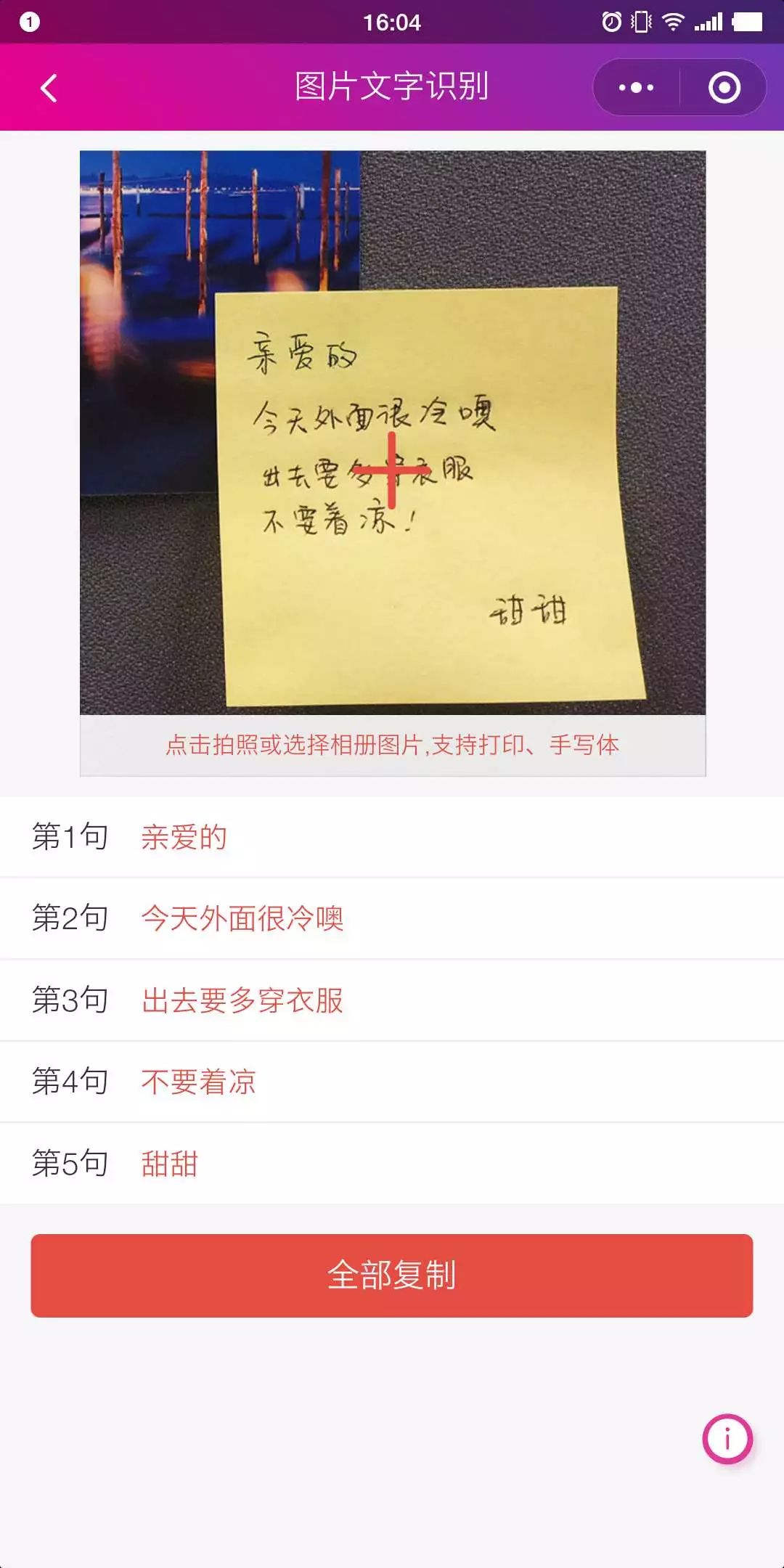Open the floating info icon

pos(727,1438)
